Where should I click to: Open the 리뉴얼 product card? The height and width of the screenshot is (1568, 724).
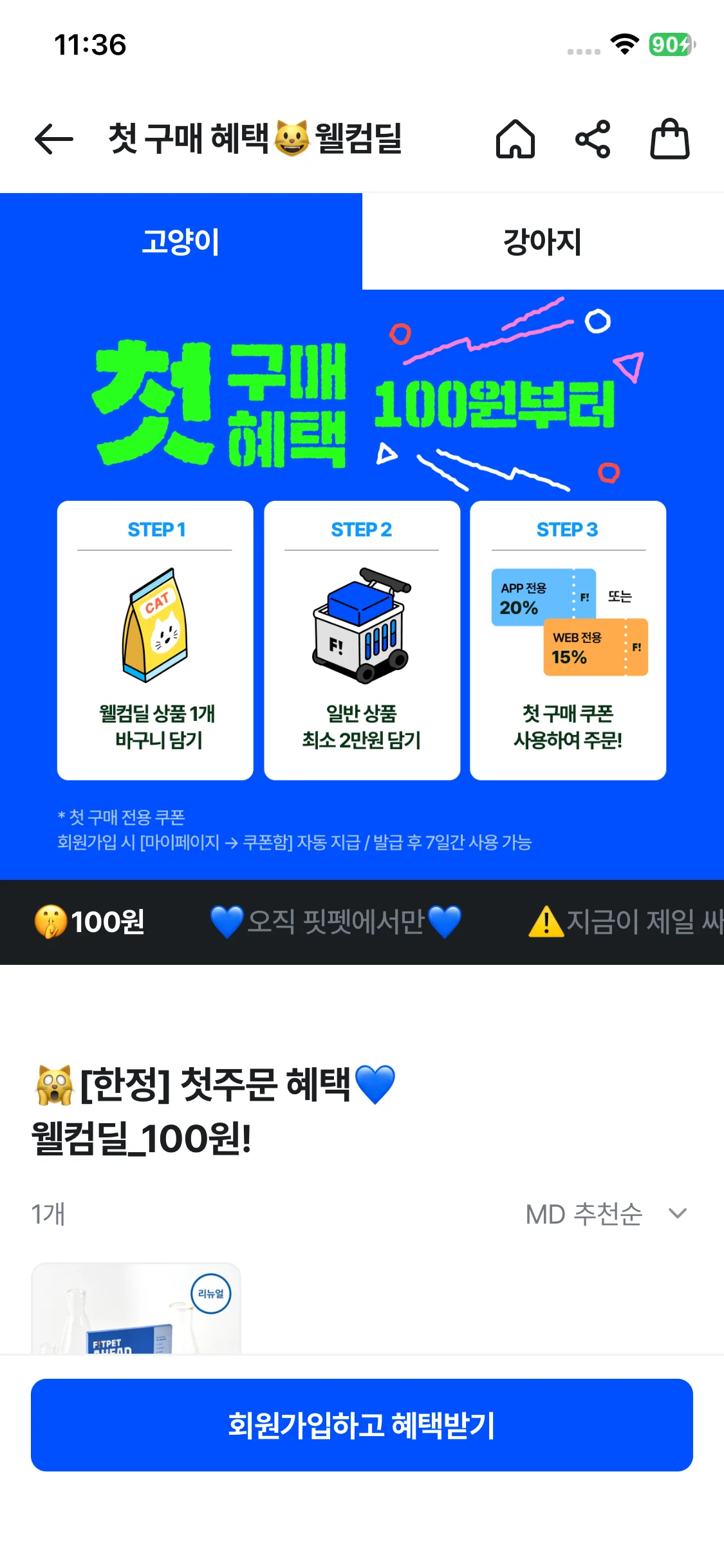click(136, 1309)
